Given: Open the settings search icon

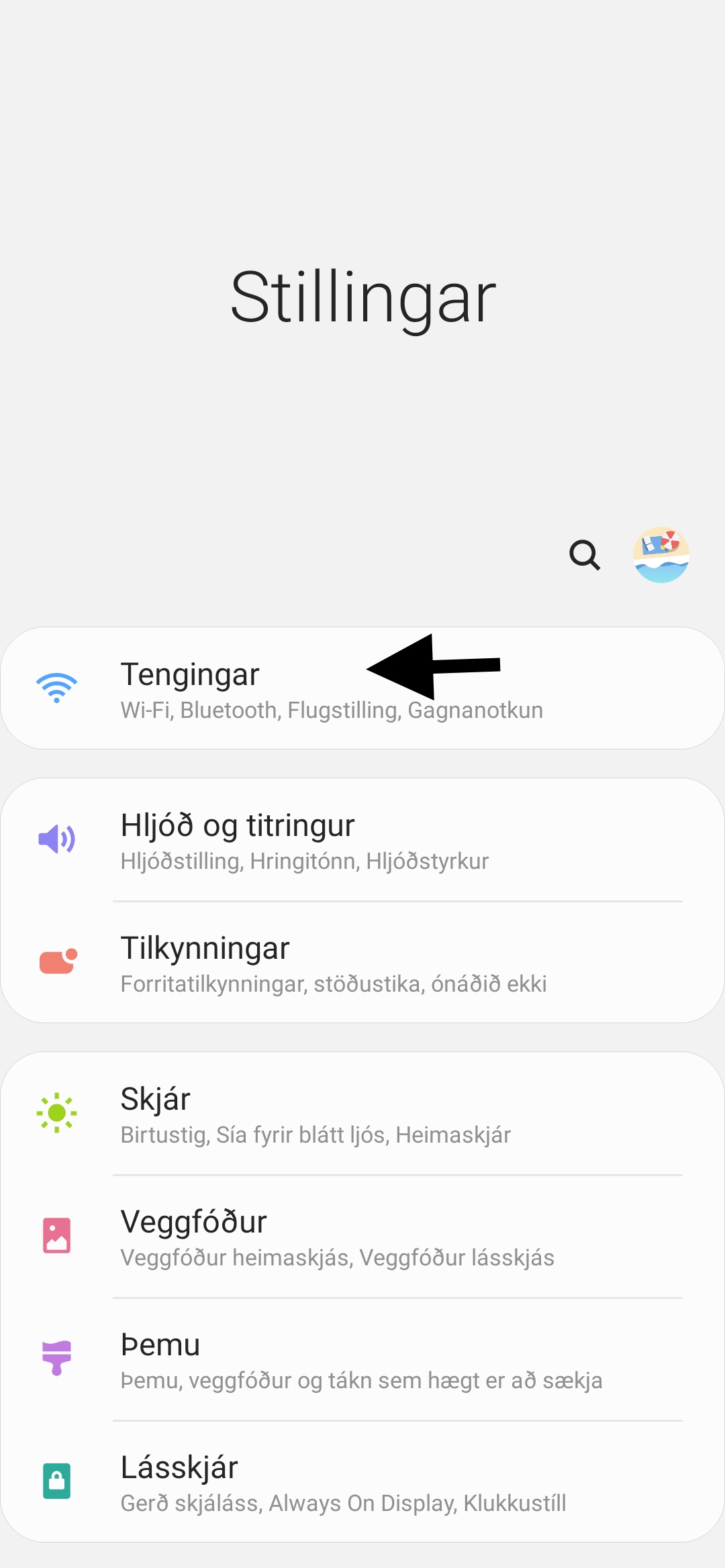Looking at the screenshot, I should pyautogui.click(x=585, y=556).
